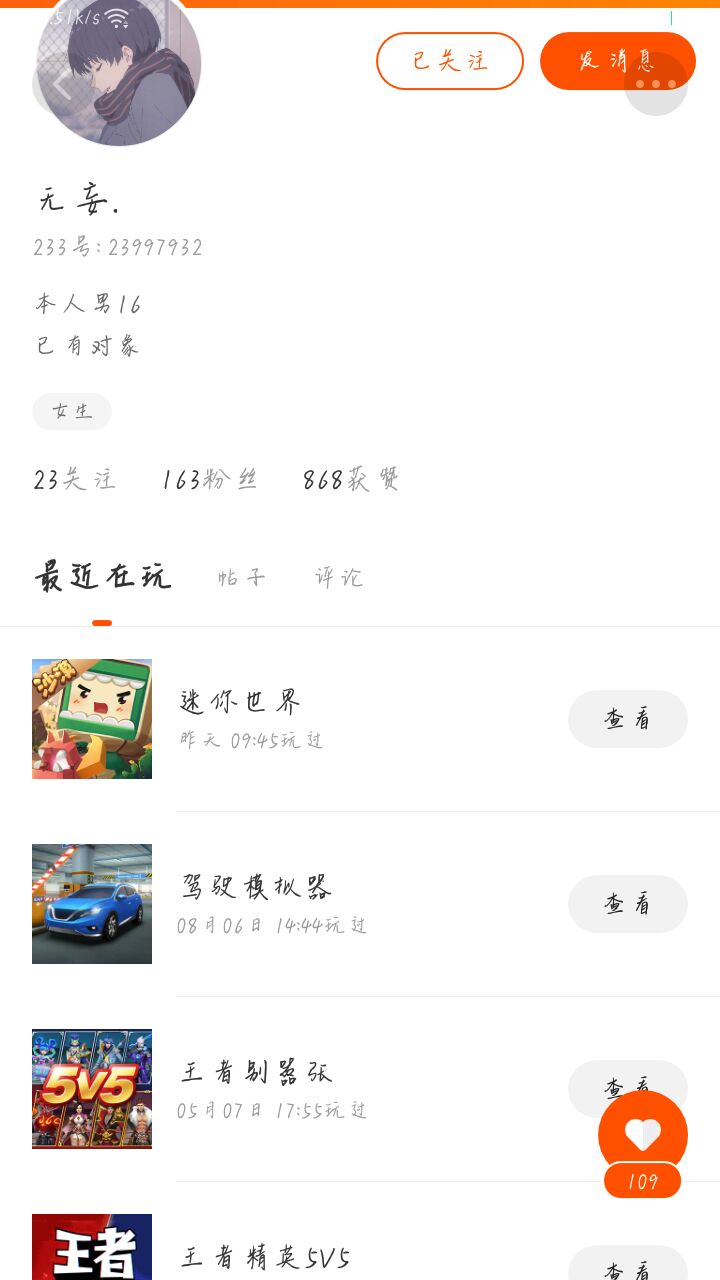
Task: Open the 163粉丝 fans list
Action: [210, 480]
